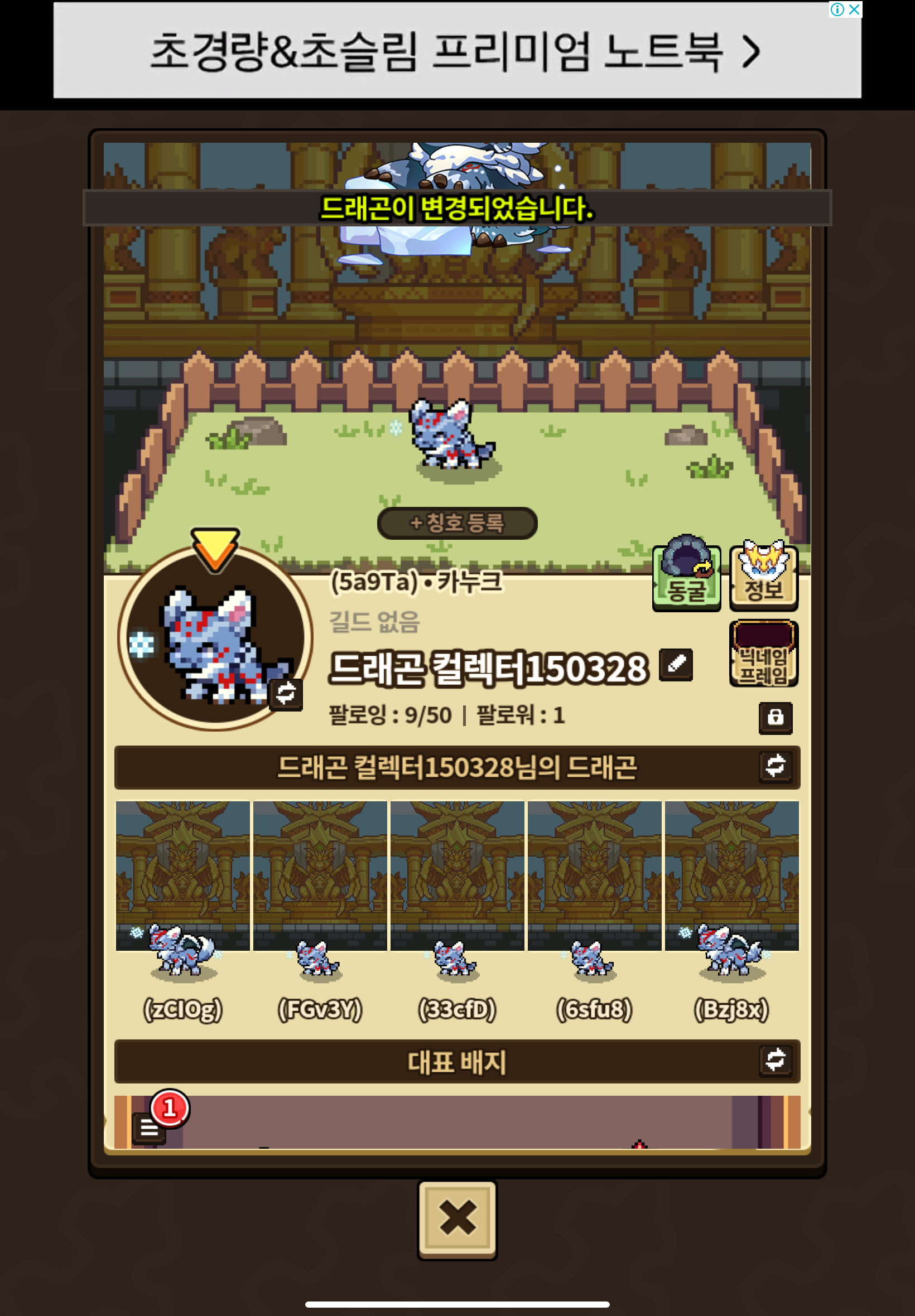Close the ad banner
This screenshot has width=915, height=1316.
click(x=854, y=9)
